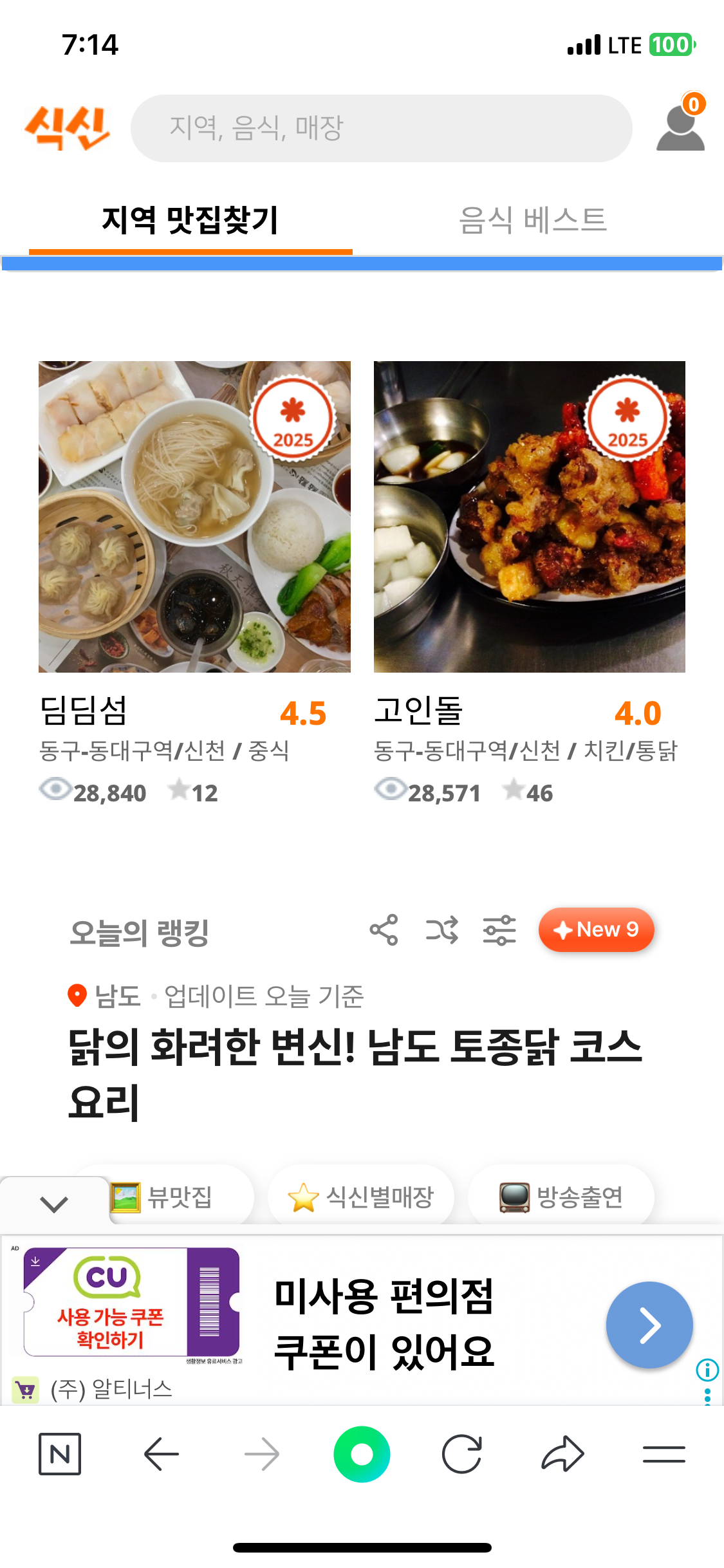Image resolution: width=724 pixels, height=1568 pixels.
Task: Tap the 지역, 음식, 매장 search field
Action: [x=381, y=128]
